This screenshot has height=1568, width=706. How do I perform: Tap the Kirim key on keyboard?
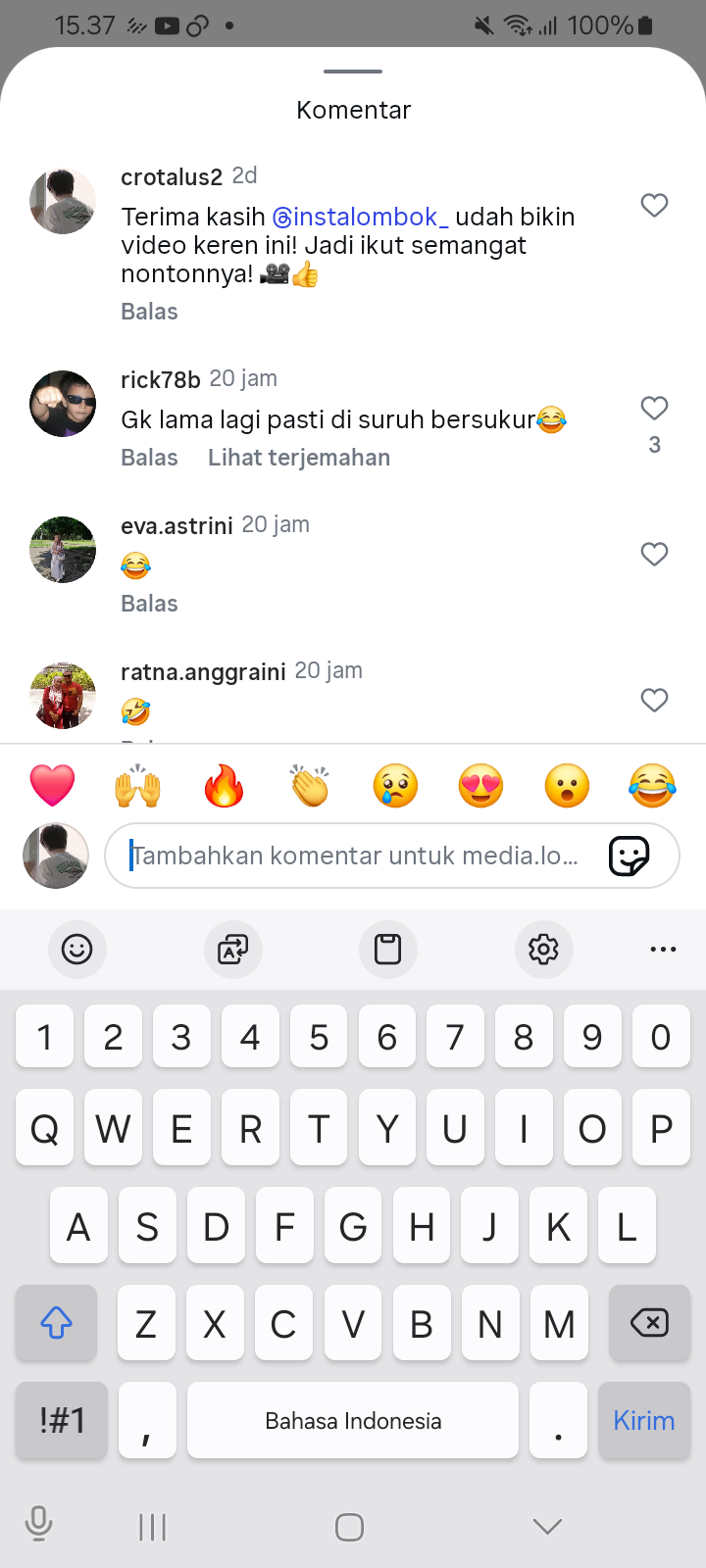click(x=643, y=1420)
